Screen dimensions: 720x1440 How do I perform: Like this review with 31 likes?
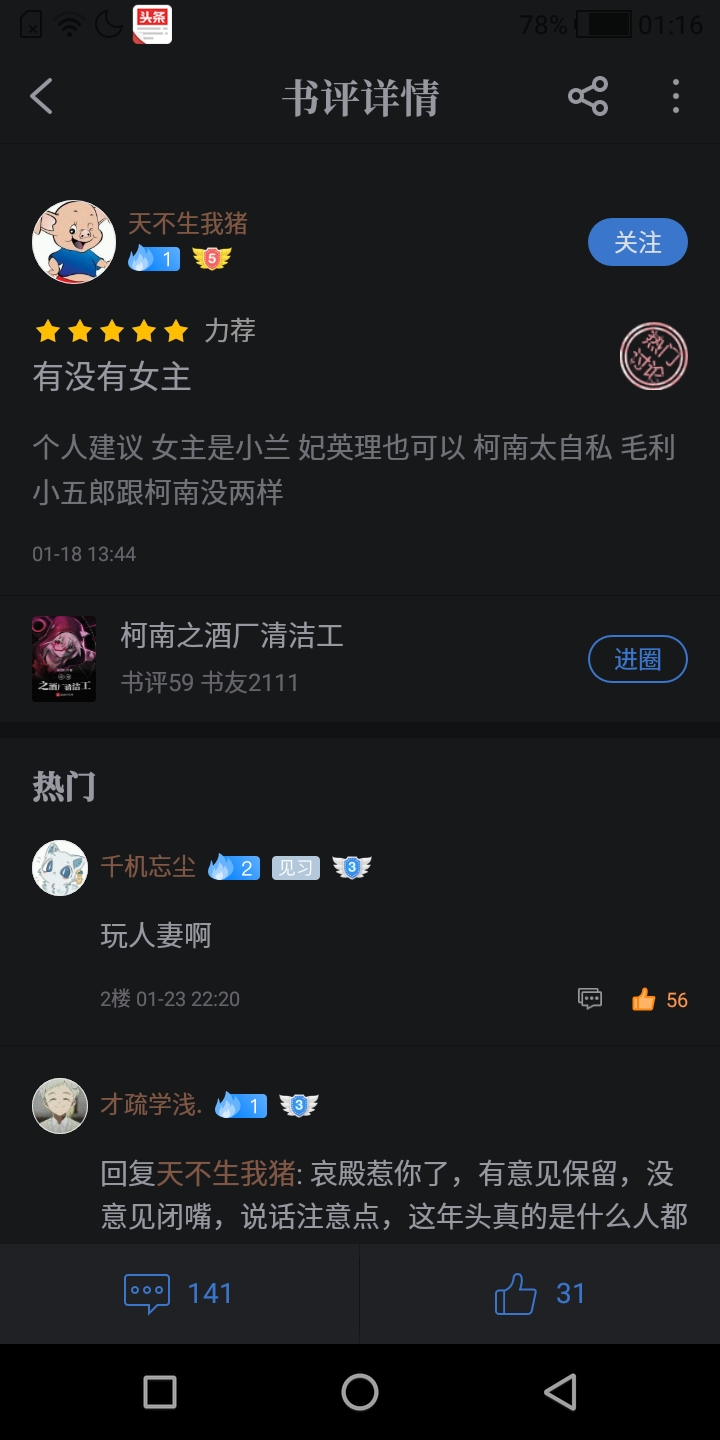click(x=540, y=1293)
